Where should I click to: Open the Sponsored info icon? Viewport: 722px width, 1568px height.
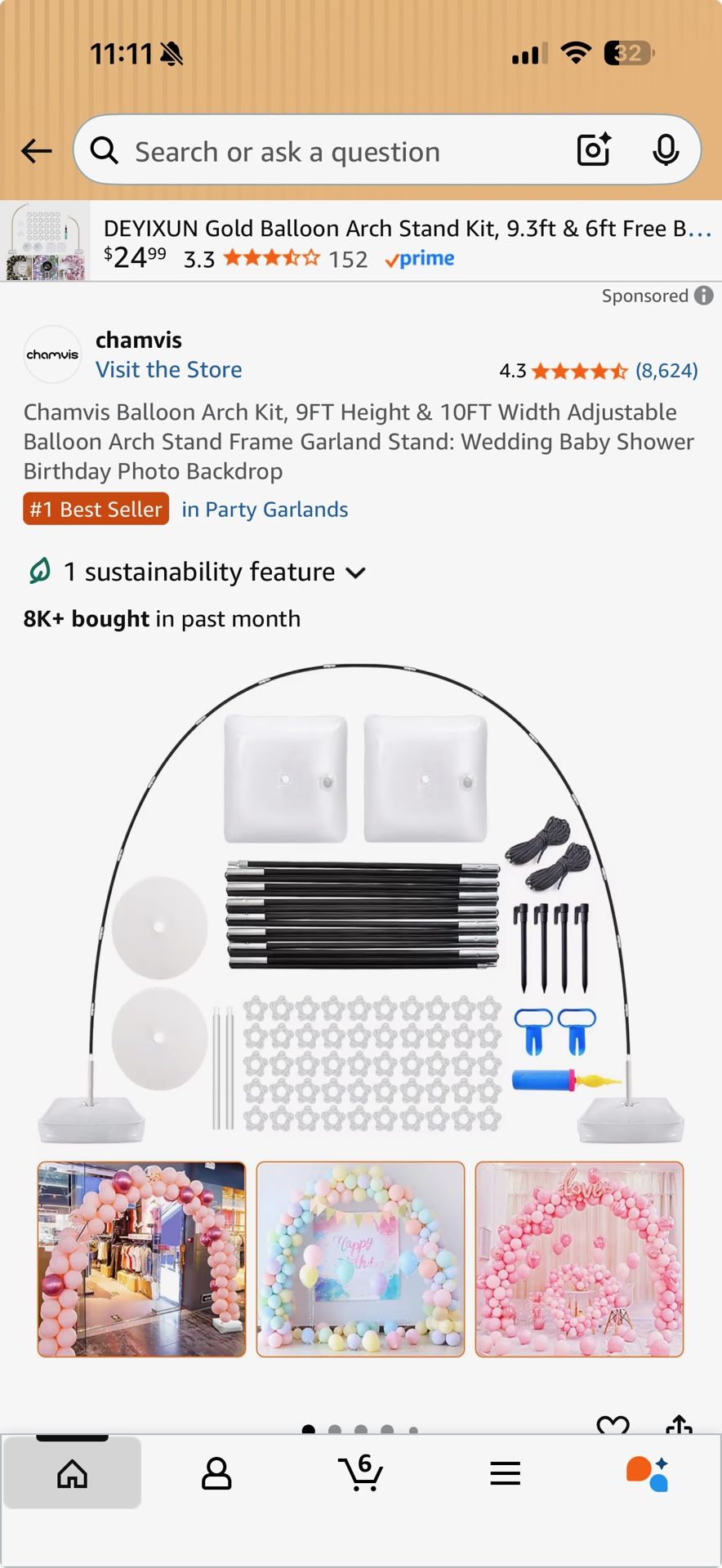[704, 296]
